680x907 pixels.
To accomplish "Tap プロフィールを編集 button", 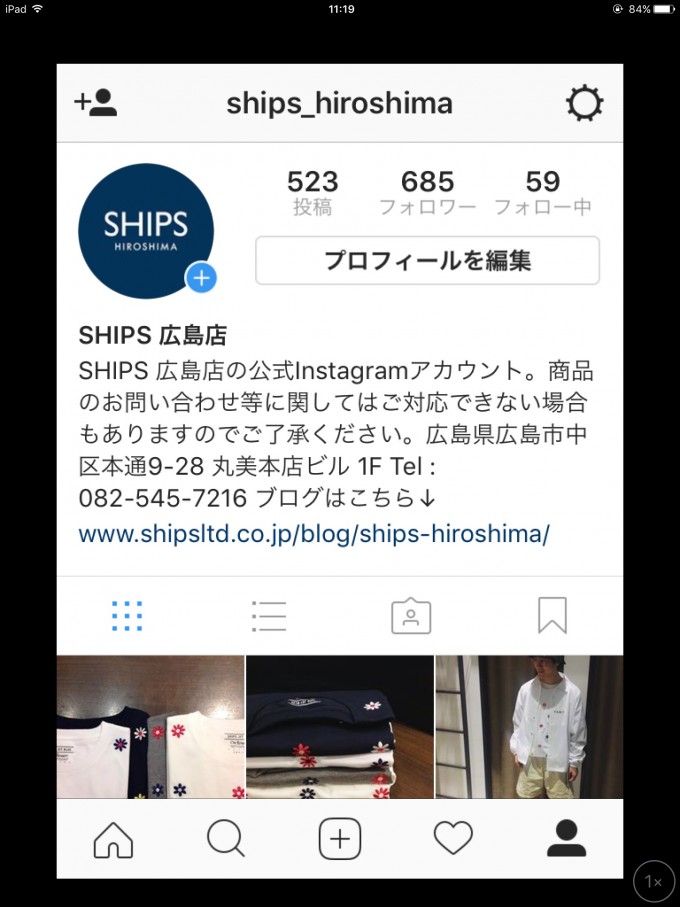I will coord(427,261).
